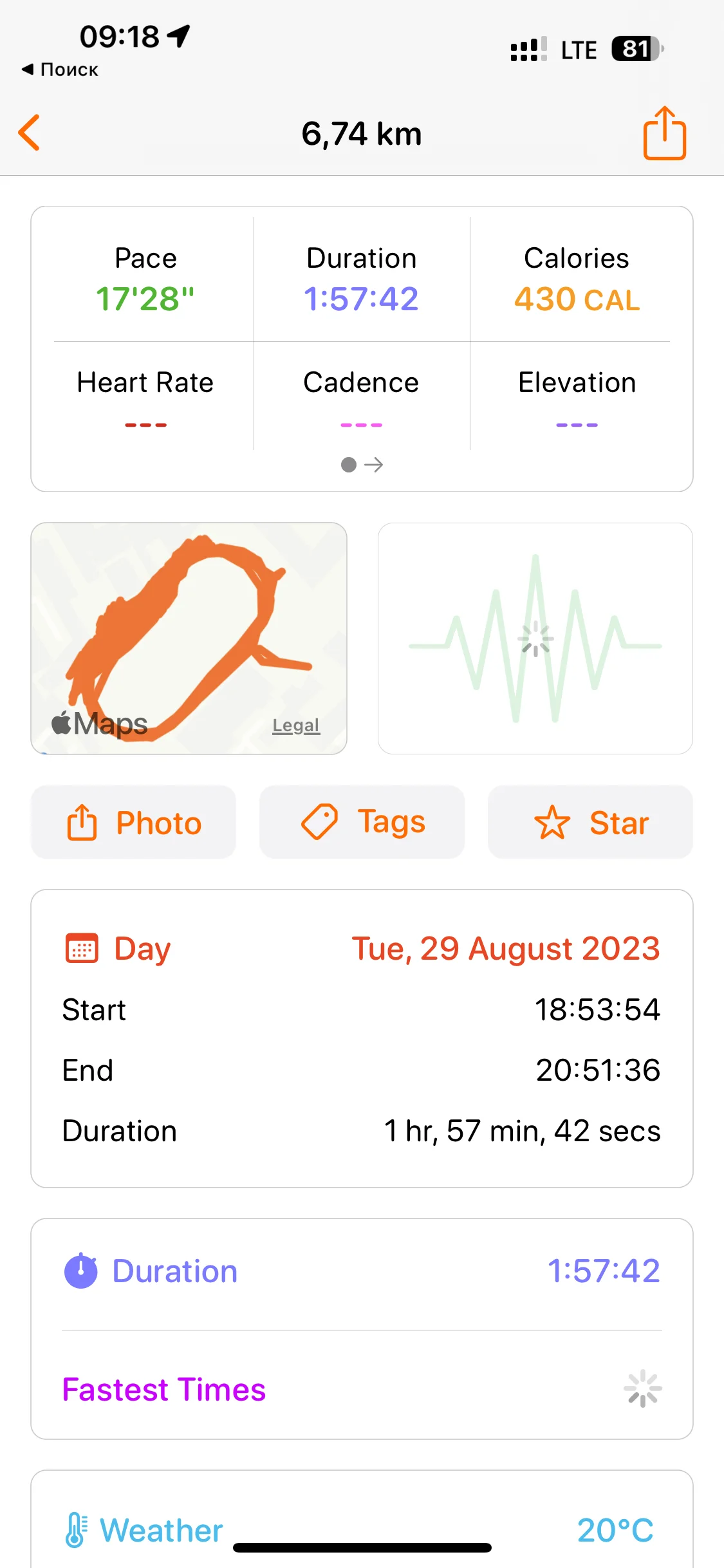This screenshot has width=724, height=1568.
Task: Show next stats page via arrow indicator
Action: tap(373, 465)
